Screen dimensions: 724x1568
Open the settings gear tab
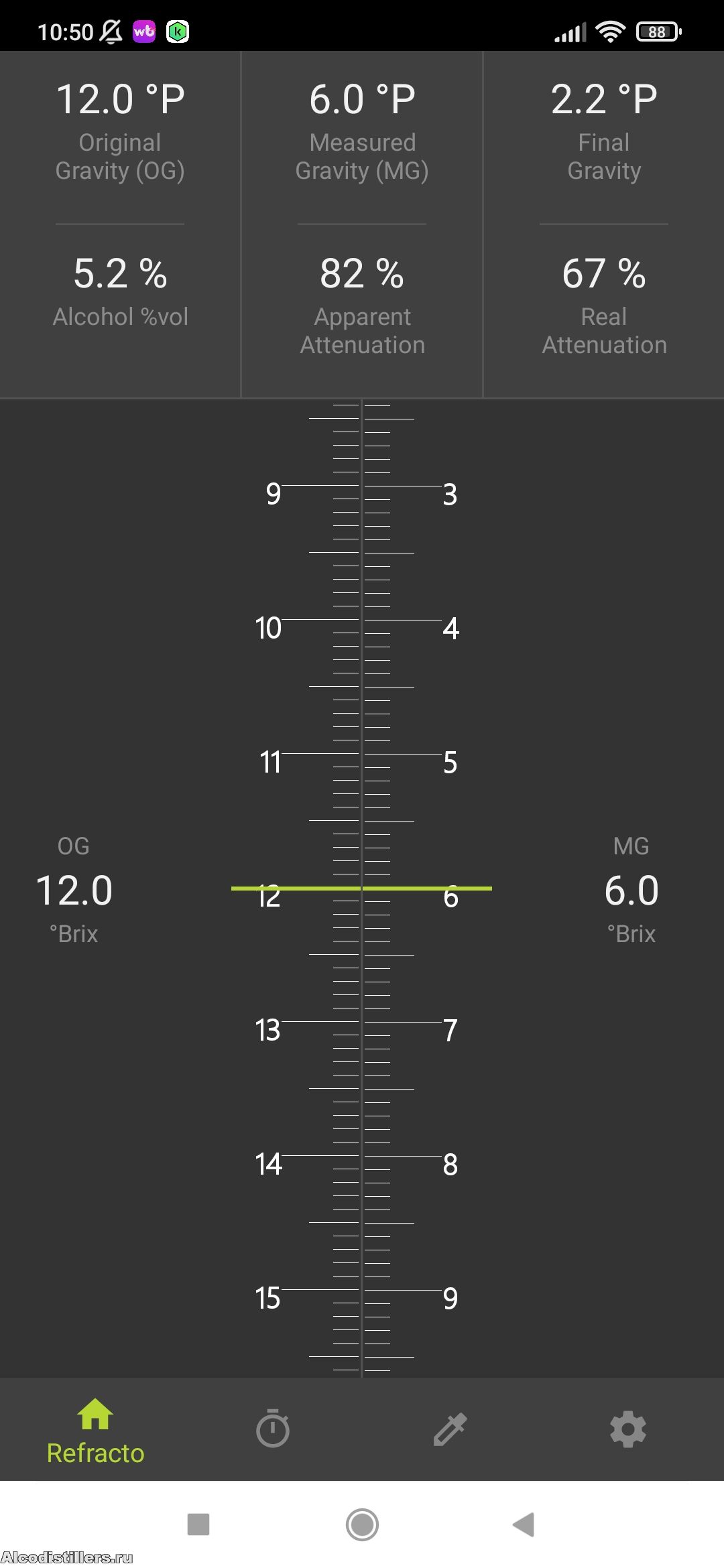[x=627, y=1430]
